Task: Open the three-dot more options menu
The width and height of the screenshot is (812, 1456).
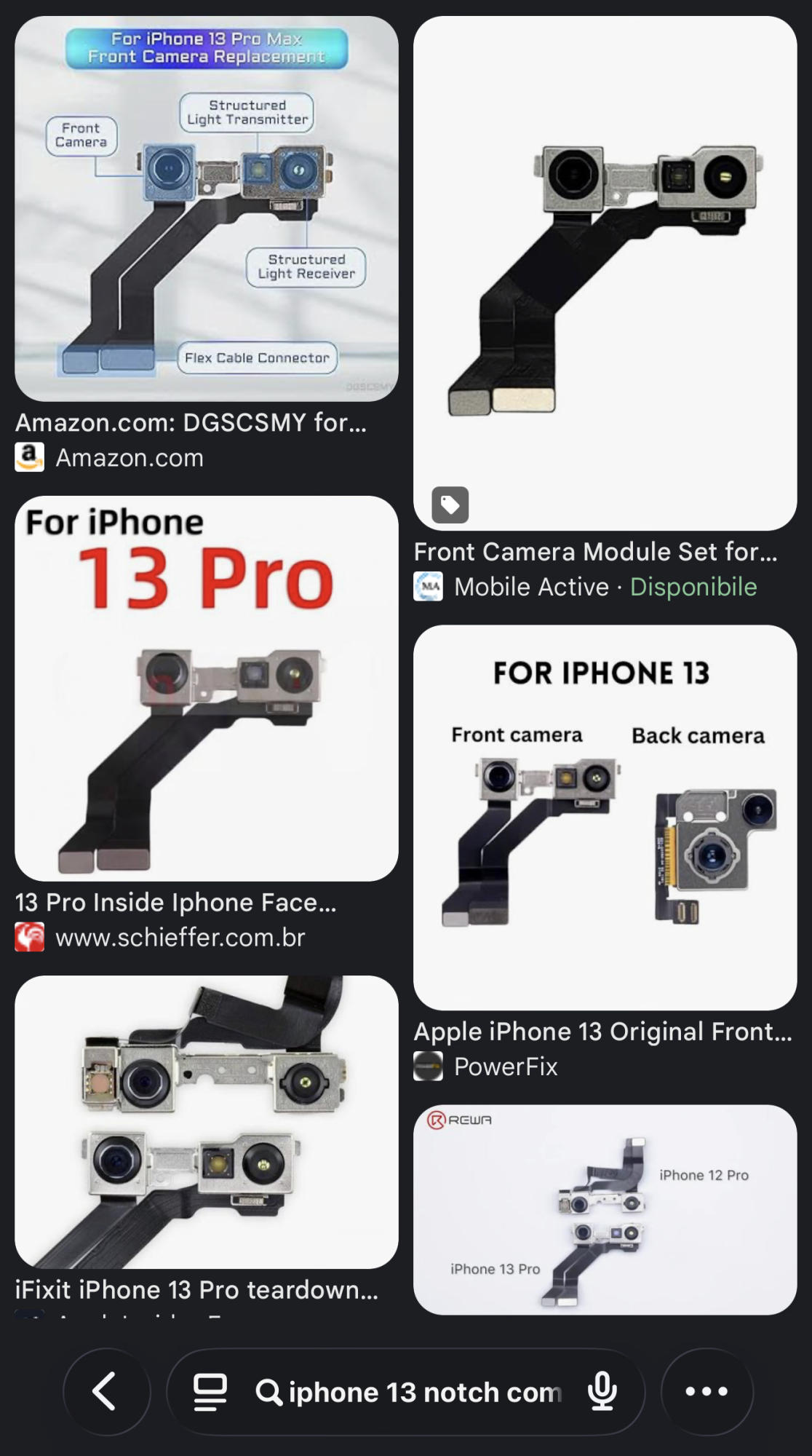Action: click(706, 1391)
